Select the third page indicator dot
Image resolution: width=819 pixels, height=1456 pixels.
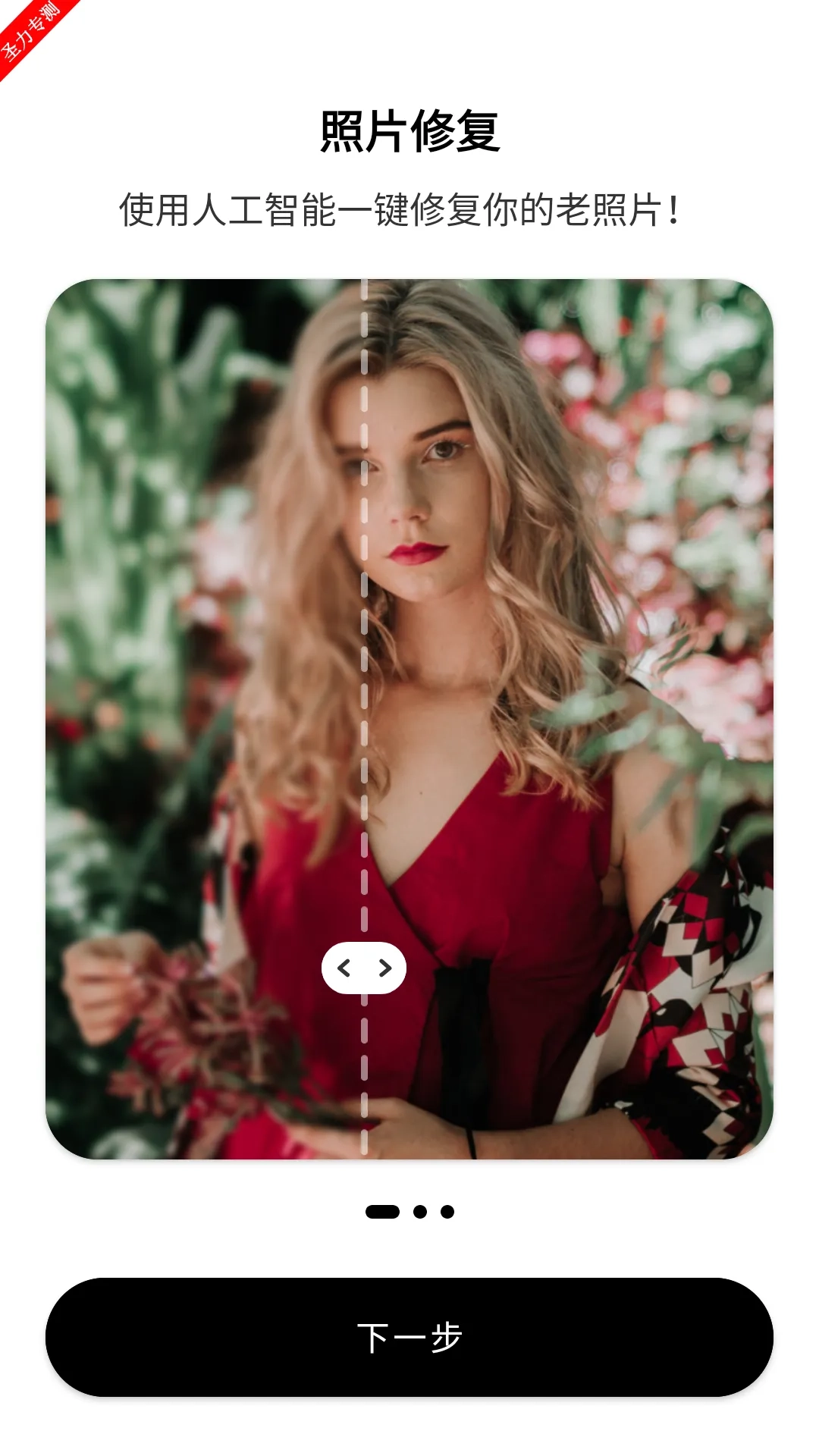click(447, 1211)
